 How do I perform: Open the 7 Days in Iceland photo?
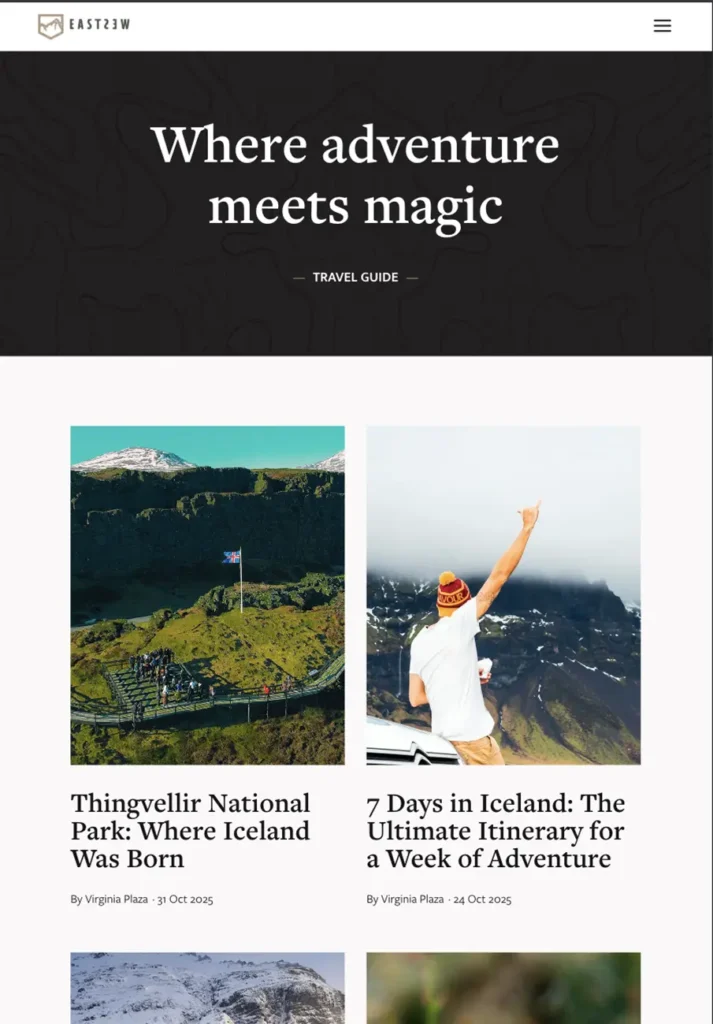coord(503,595)
